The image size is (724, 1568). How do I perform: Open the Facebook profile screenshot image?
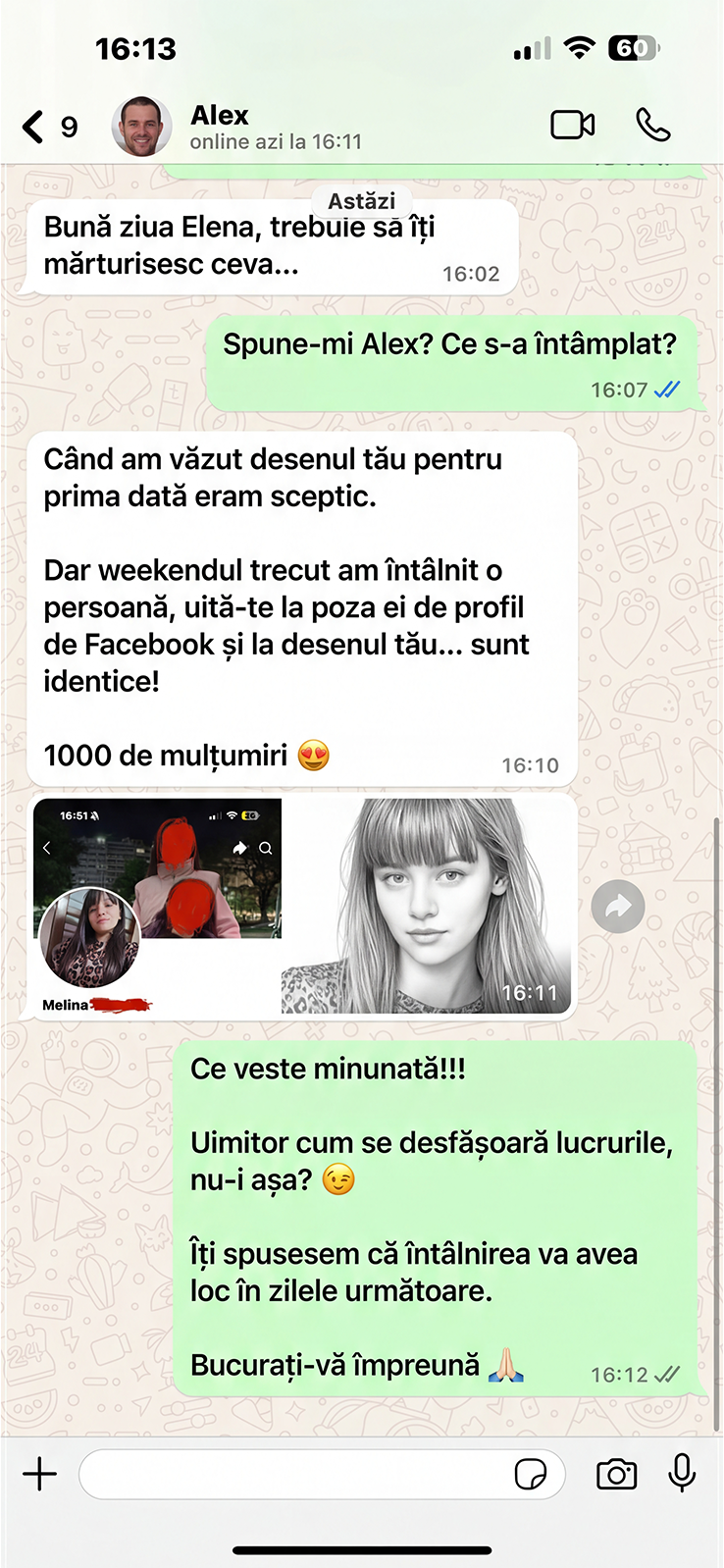click(158, 905)
